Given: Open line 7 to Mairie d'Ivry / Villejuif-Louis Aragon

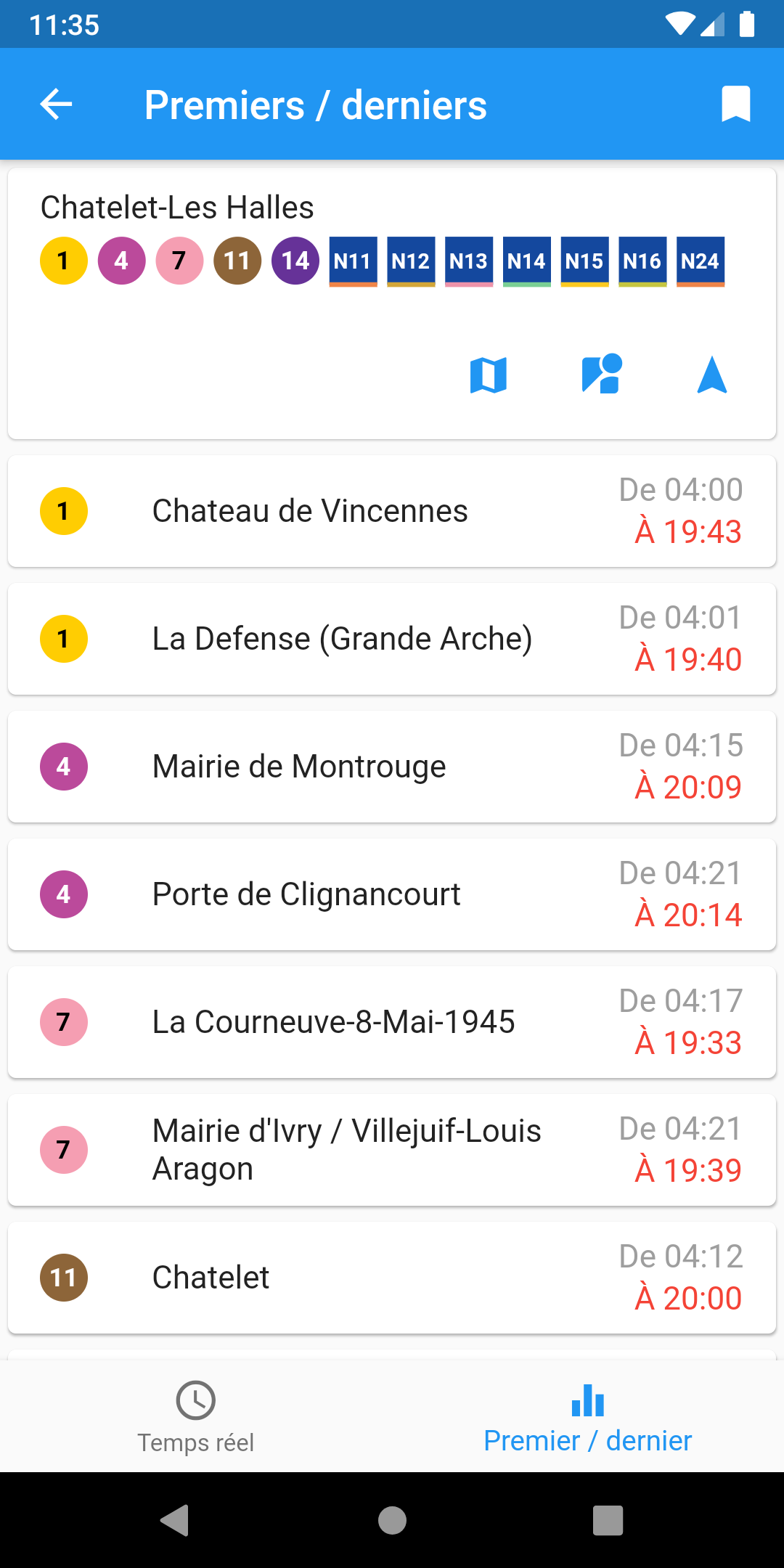Looking at the screenshot, I should pyautogui.click(x=392, y=1150).
